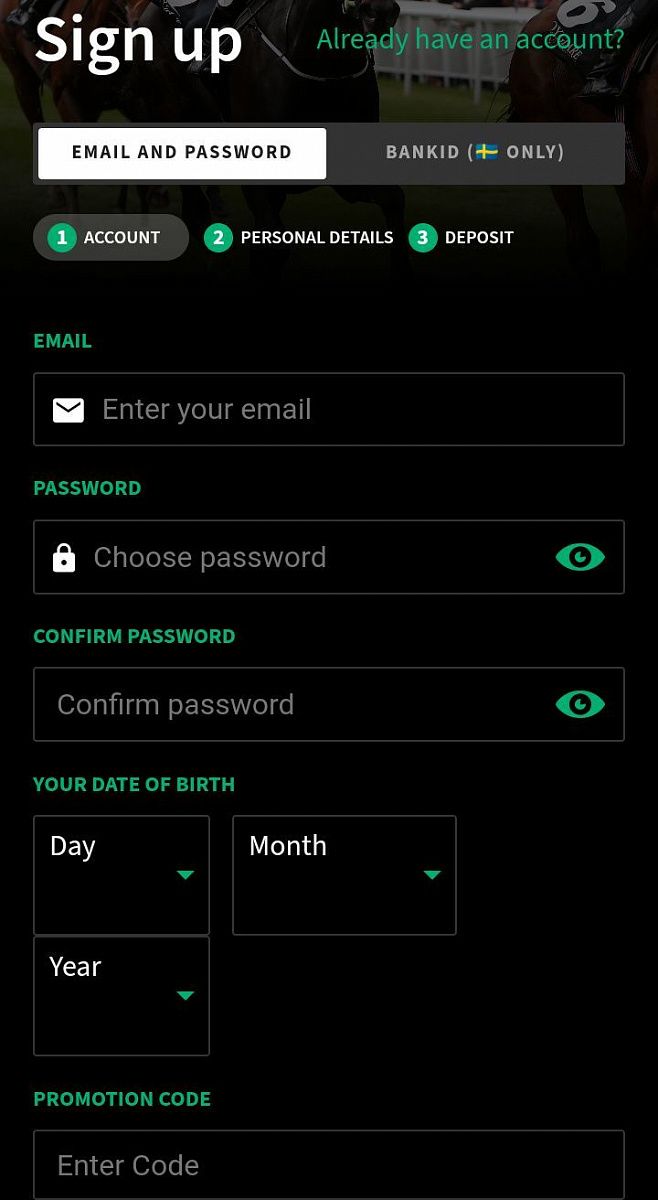
Task: Reveal the Confirm password entry
Action: click(580, 705)
